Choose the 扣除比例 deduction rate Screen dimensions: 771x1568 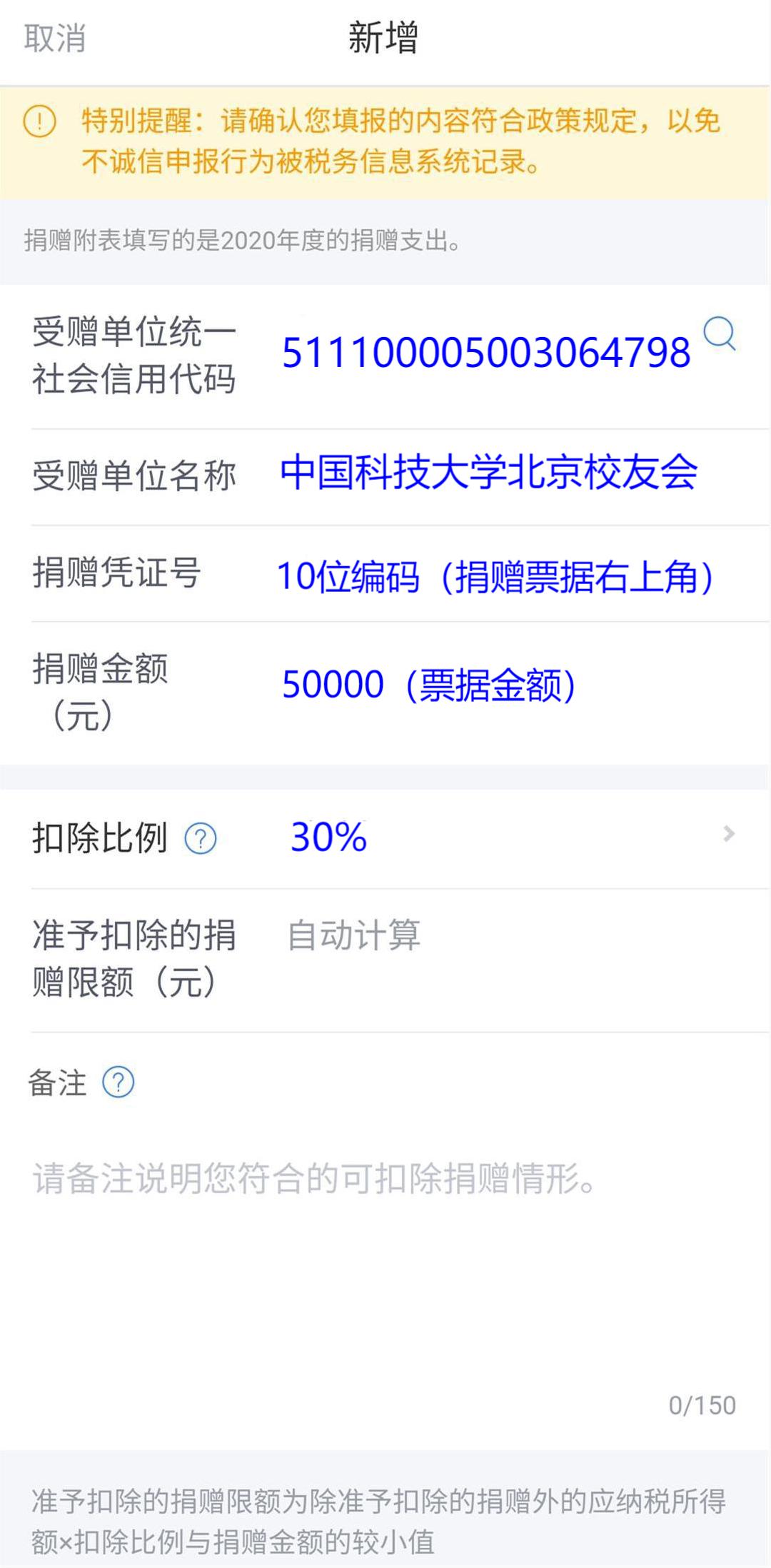(500, 836)
